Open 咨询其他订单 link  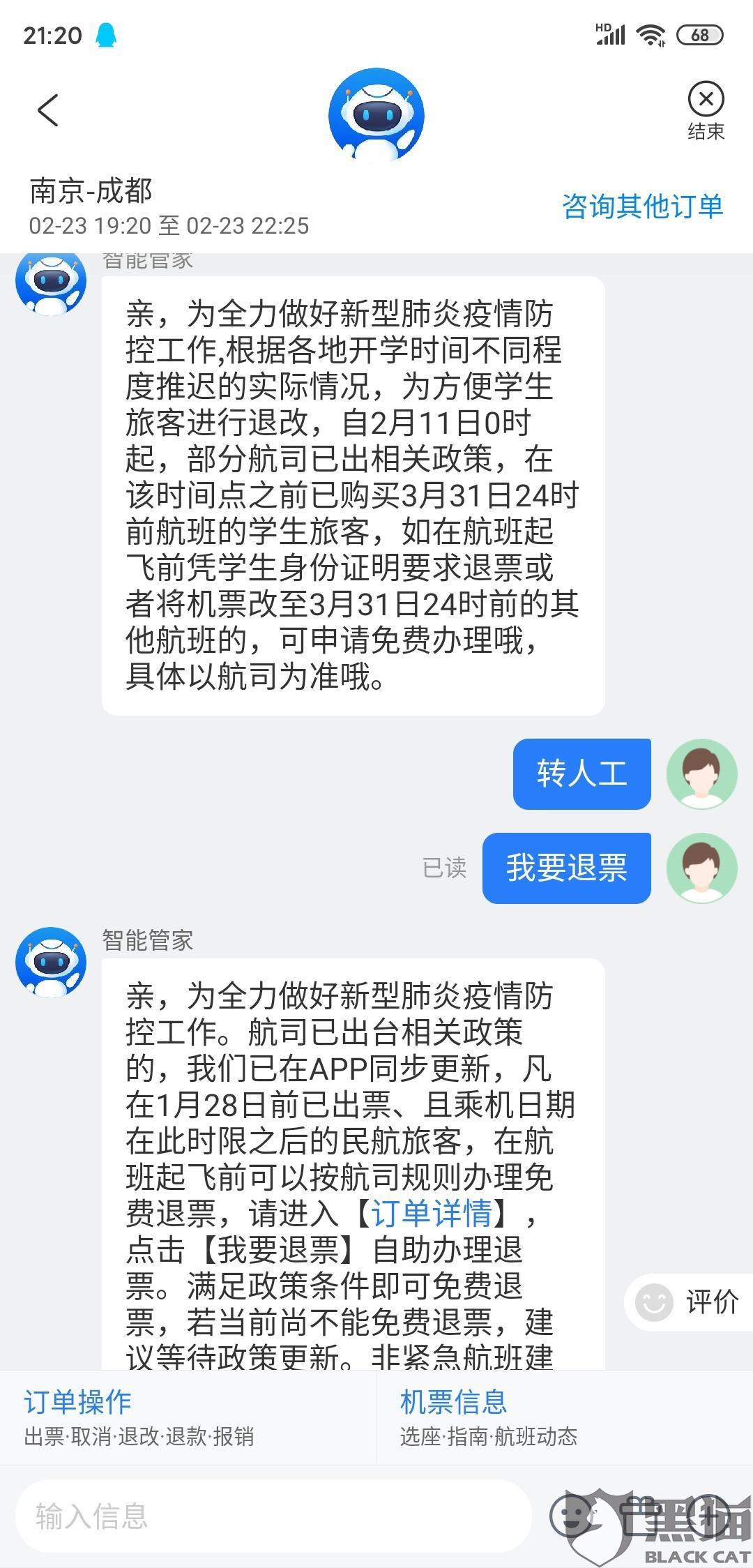(x=643, y=206)
